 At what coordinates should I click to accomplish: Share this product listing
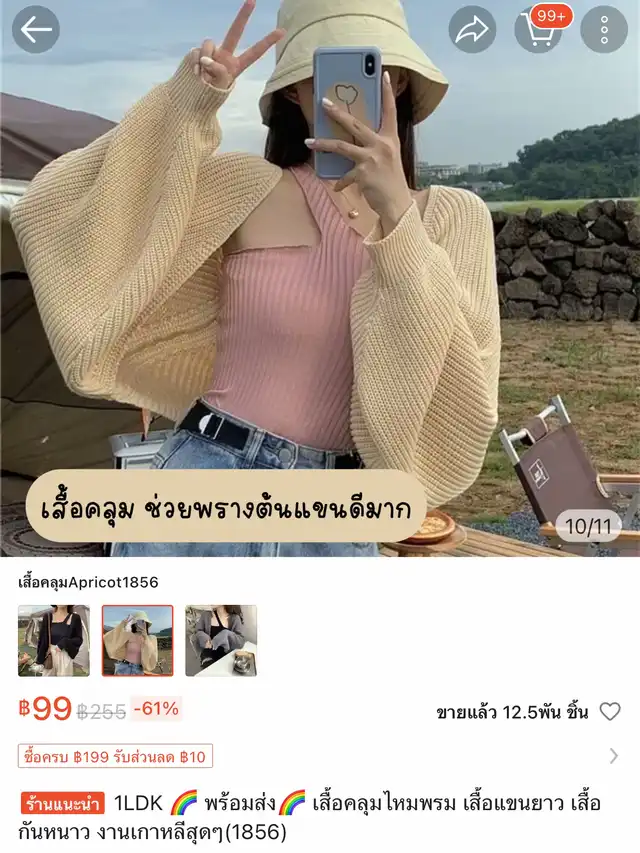[472, 30]
